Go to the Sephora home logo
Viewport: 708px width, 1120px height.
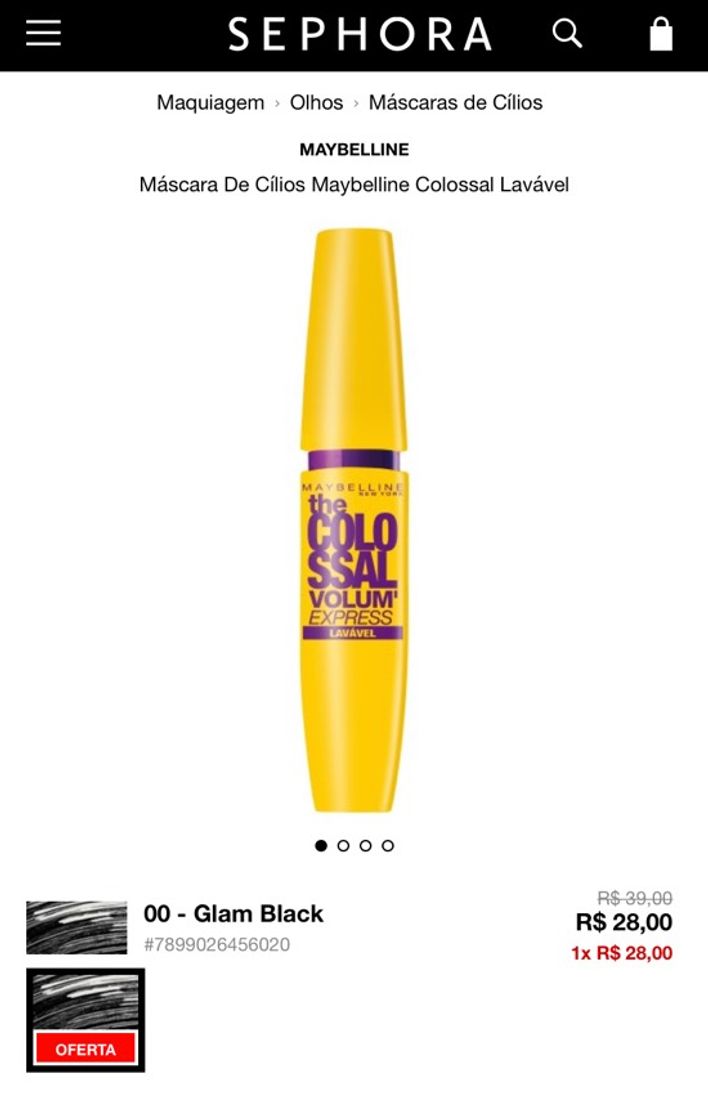(x=359, y=35)
